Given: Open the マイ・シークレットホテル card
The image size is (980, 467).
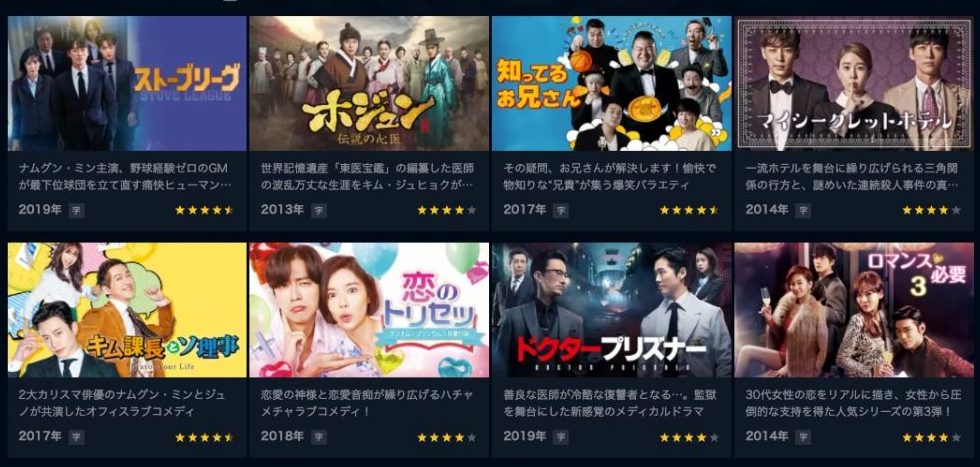Looking at the screenshot, I should click(x=853, y=84).
